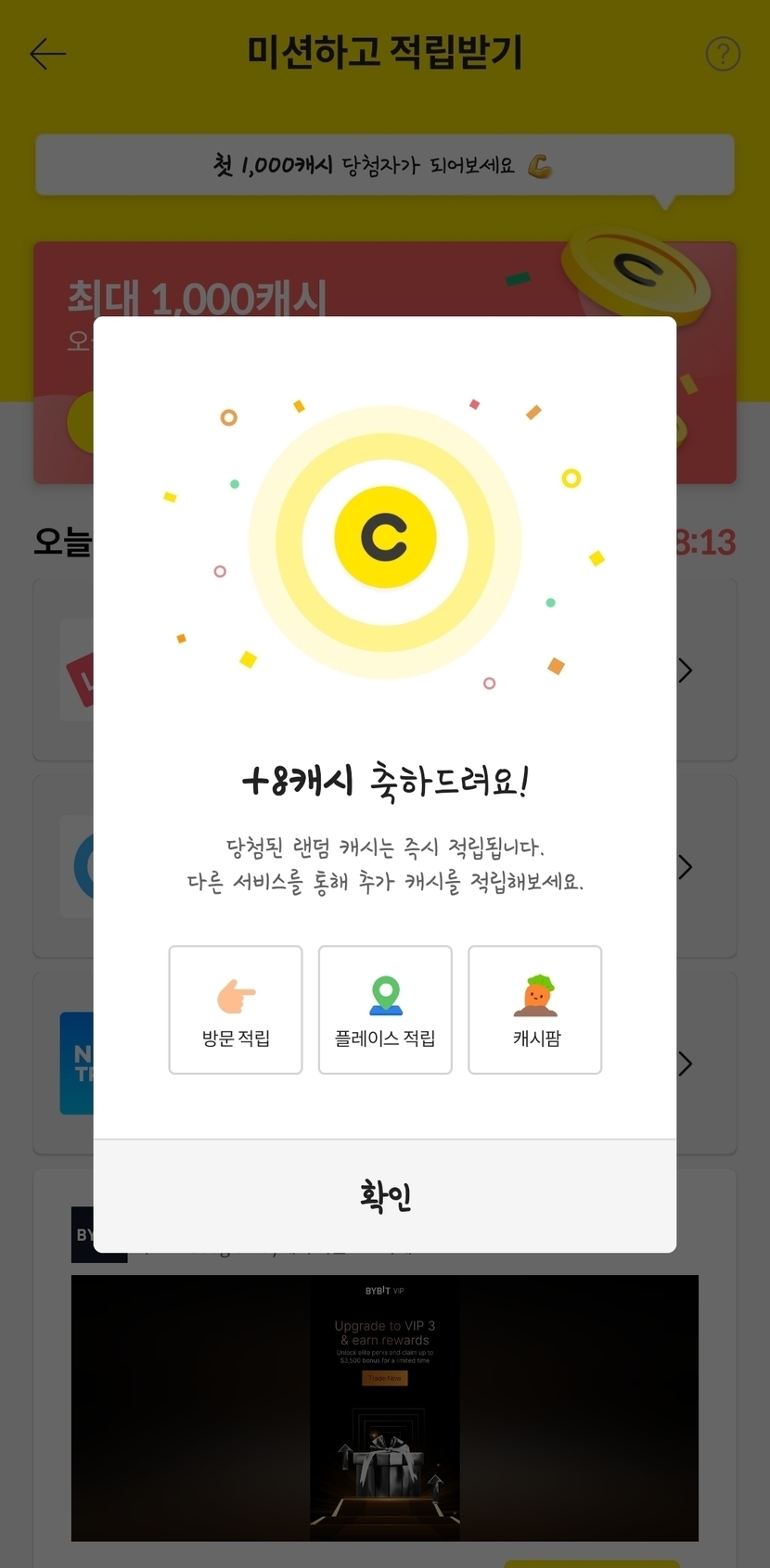Open 캐시팜 service
The height and width of the screenshot is (1568, 770).
(535, 1010)
